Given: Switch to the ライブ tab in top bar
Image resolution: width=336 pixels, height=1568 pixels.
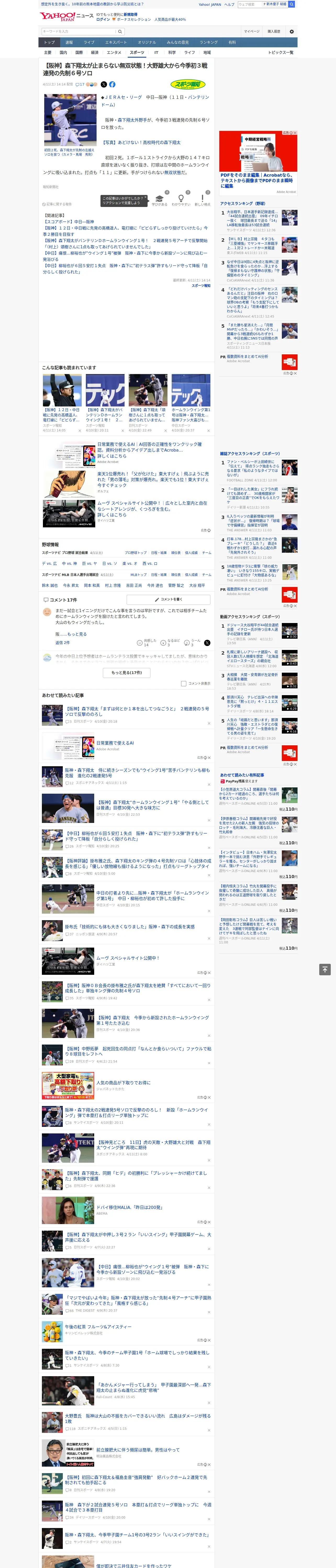Looking at the screenshot, I should 89,42.
